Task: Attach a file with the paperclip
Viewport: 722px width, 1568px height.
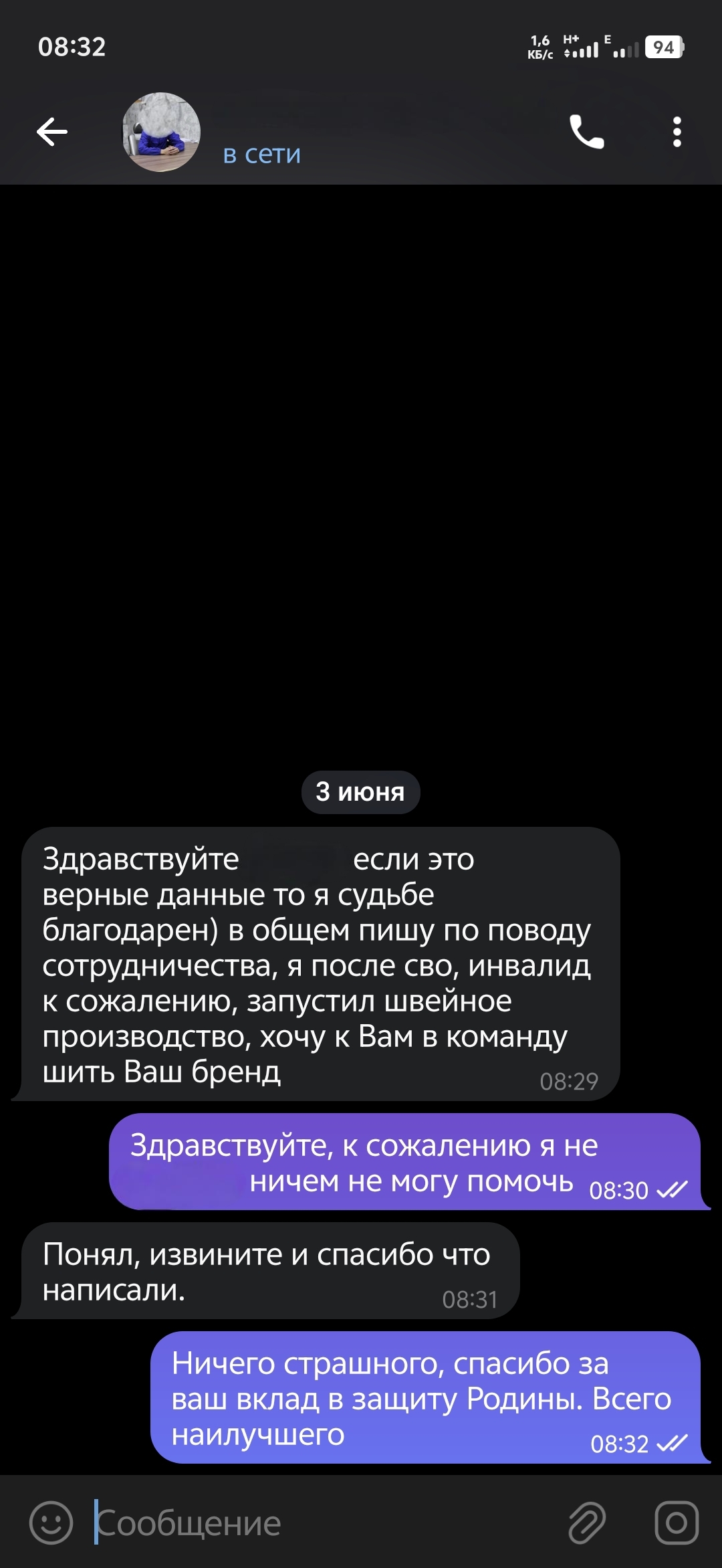Action: pos(587,1523)
